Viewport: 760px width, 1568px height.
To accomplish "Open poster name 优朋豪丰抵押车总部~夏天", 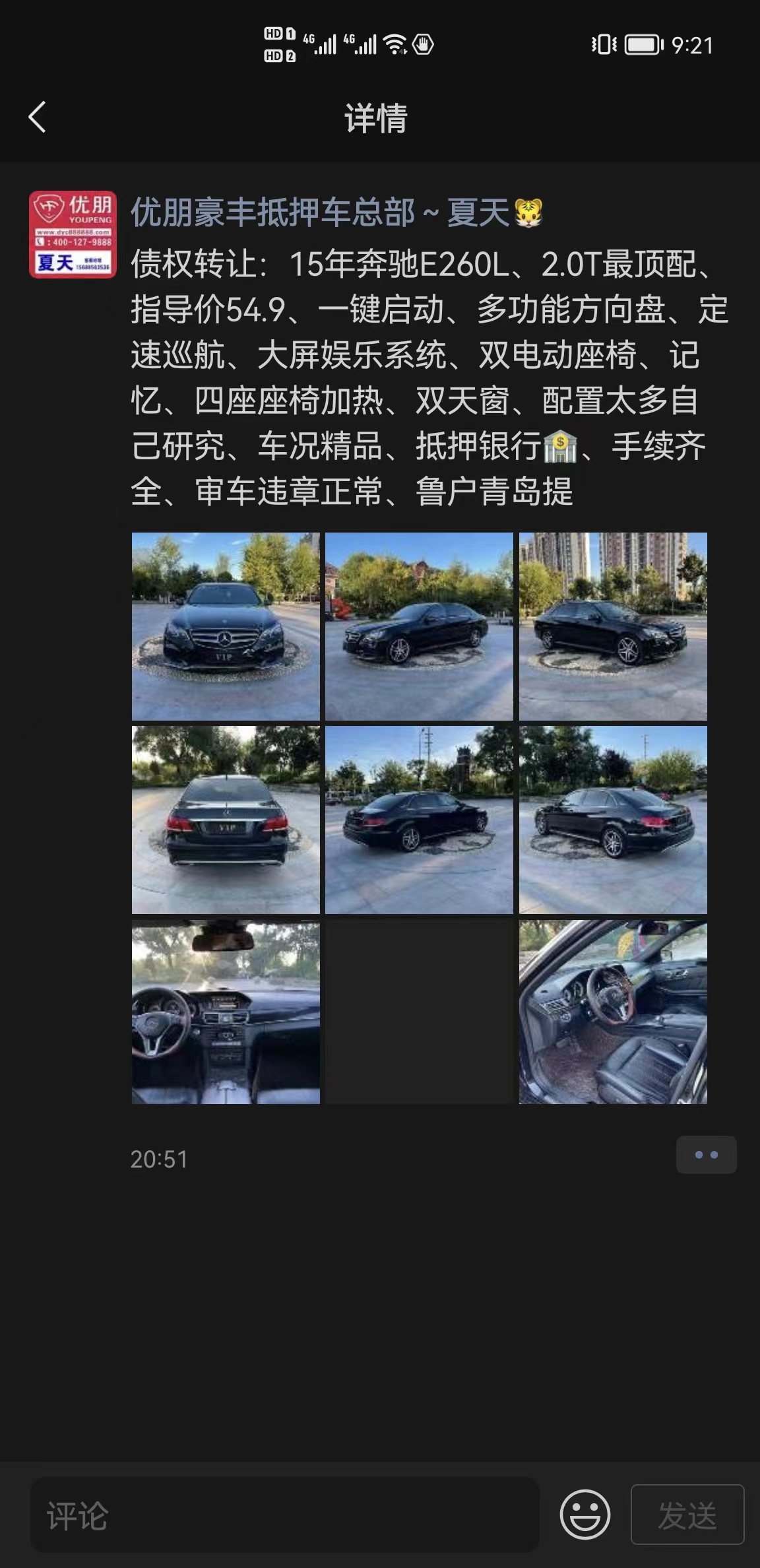I will coord(320,212).
